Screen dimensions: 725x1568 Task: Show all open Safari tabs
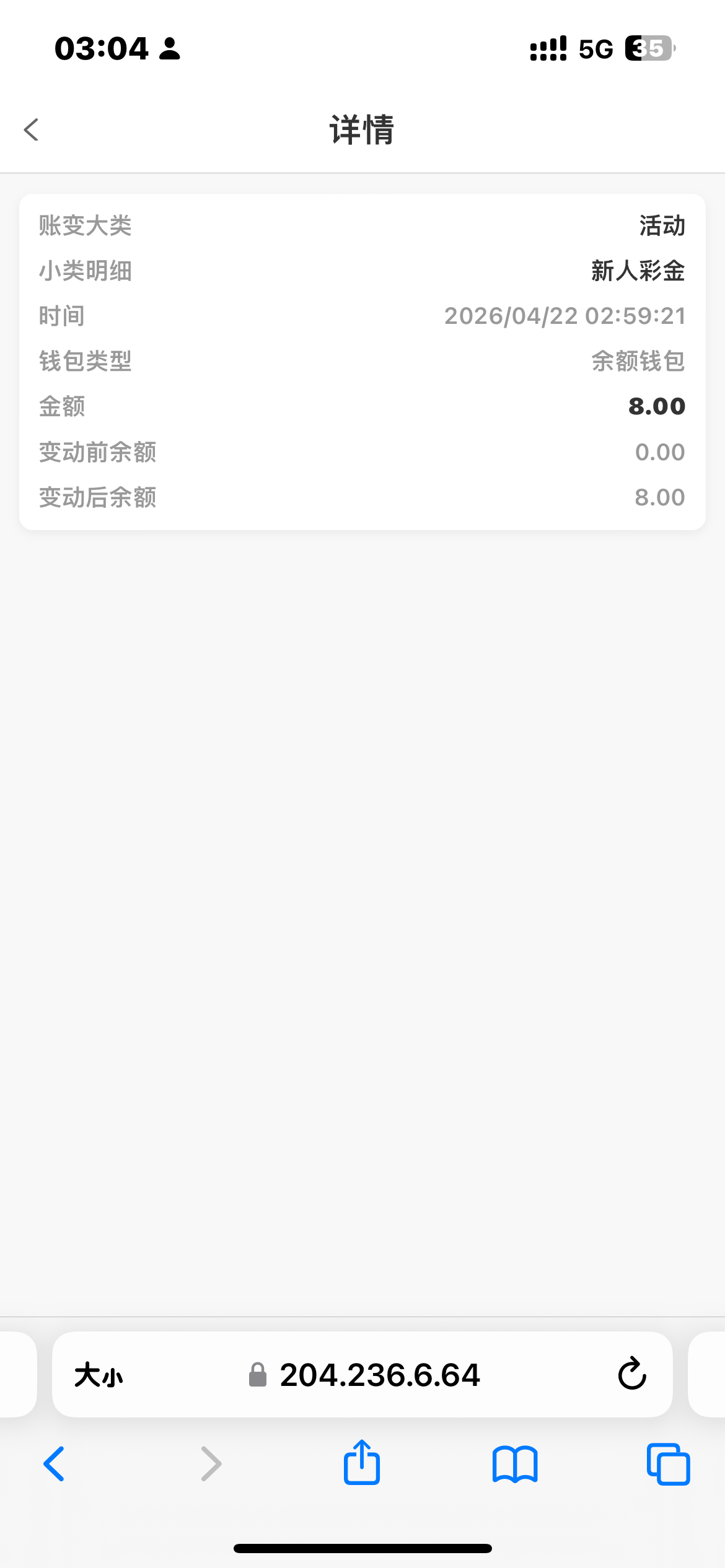tap(668, 1464)
